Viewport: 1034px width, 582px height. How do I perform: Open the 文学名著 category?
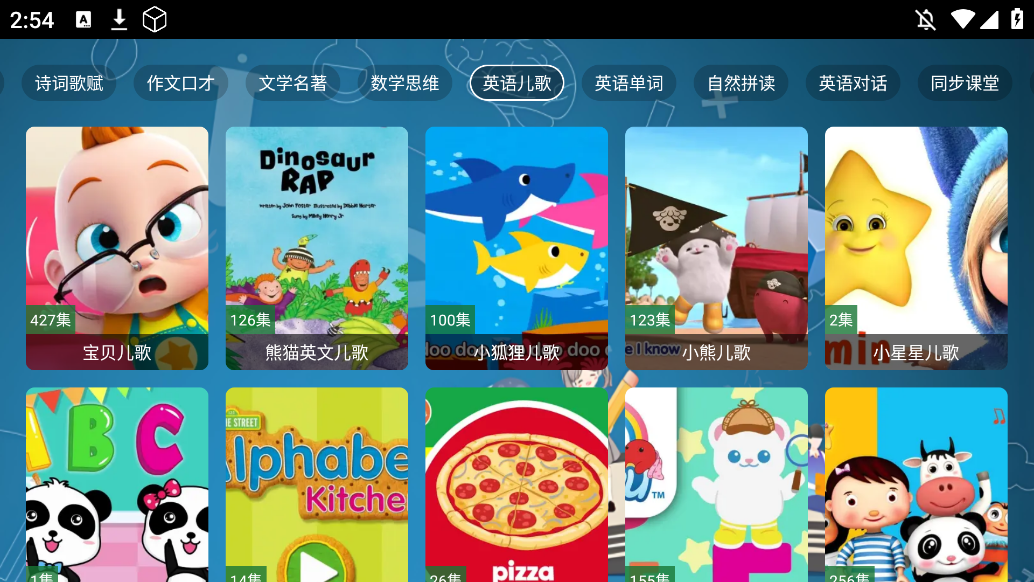(293, 83)
